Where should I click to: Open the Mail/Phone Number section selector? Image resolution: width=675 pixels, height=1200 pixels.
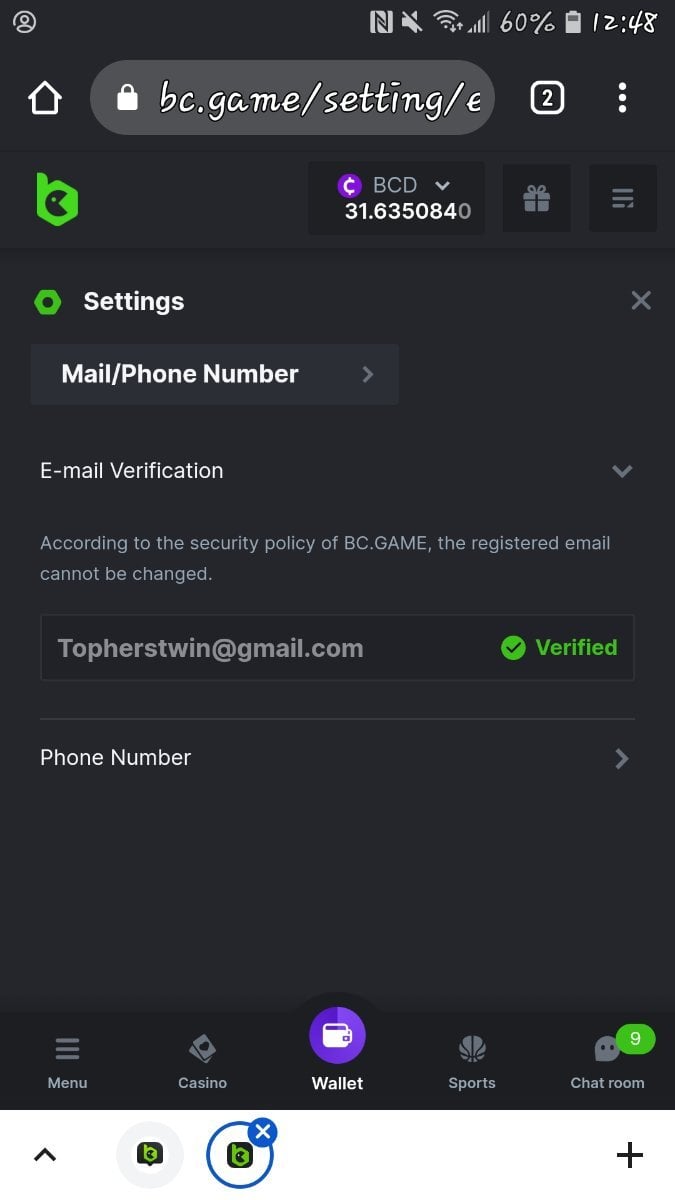(x=215, y=374)
